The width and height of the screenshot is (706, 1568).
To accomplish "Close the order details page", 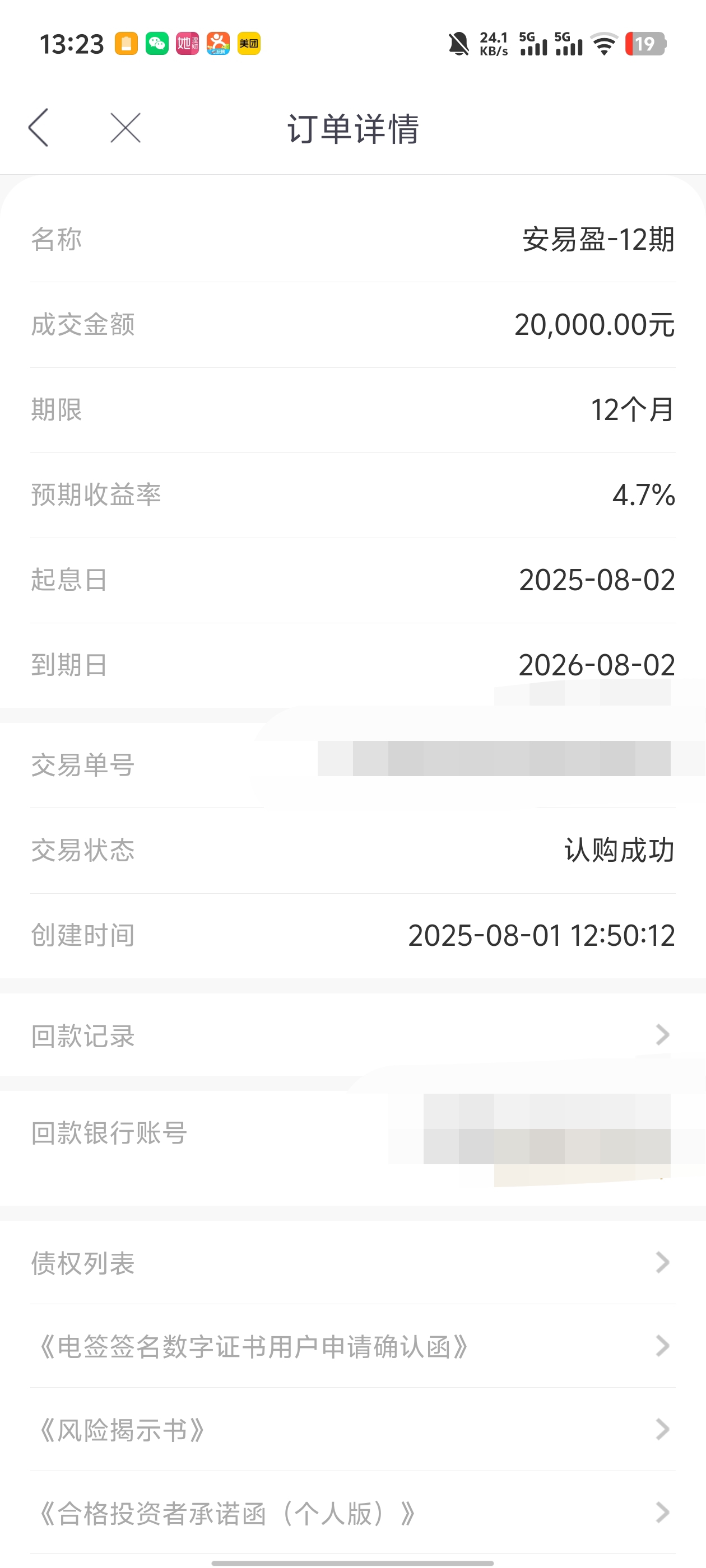I will [126, 128].
